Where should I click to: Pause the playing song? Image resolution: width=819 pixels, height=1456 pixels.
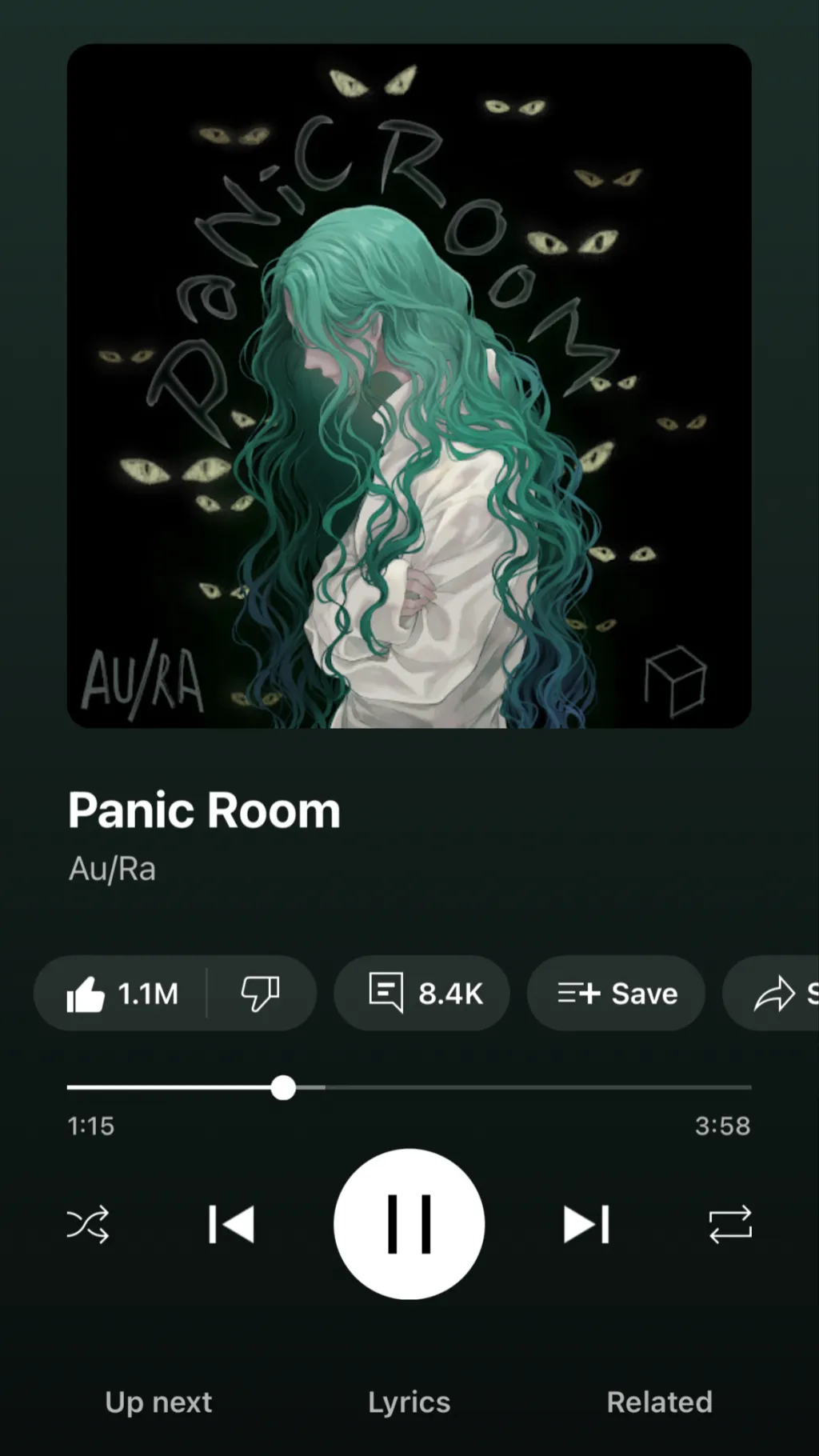tap(409, 1224)
